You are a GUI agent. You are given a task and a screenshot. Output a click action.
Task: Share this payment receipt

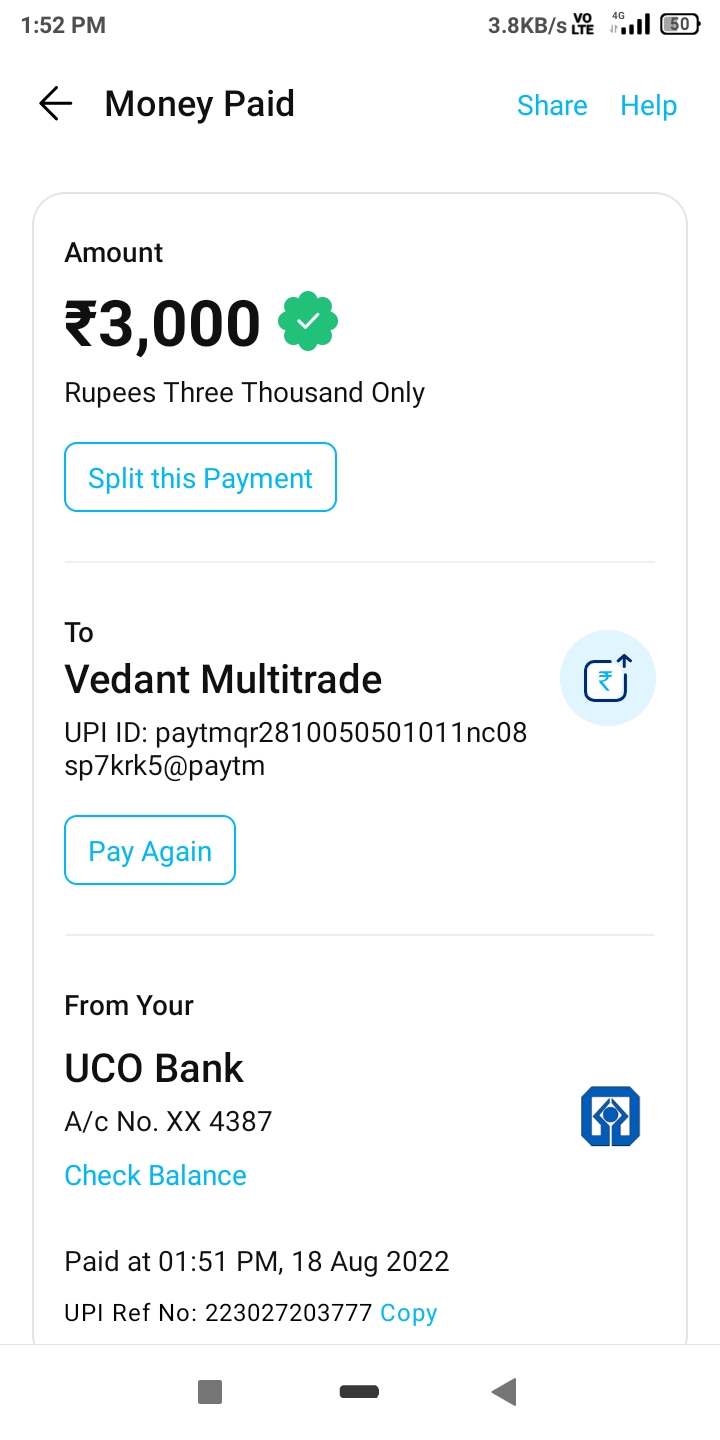(551, 106)
